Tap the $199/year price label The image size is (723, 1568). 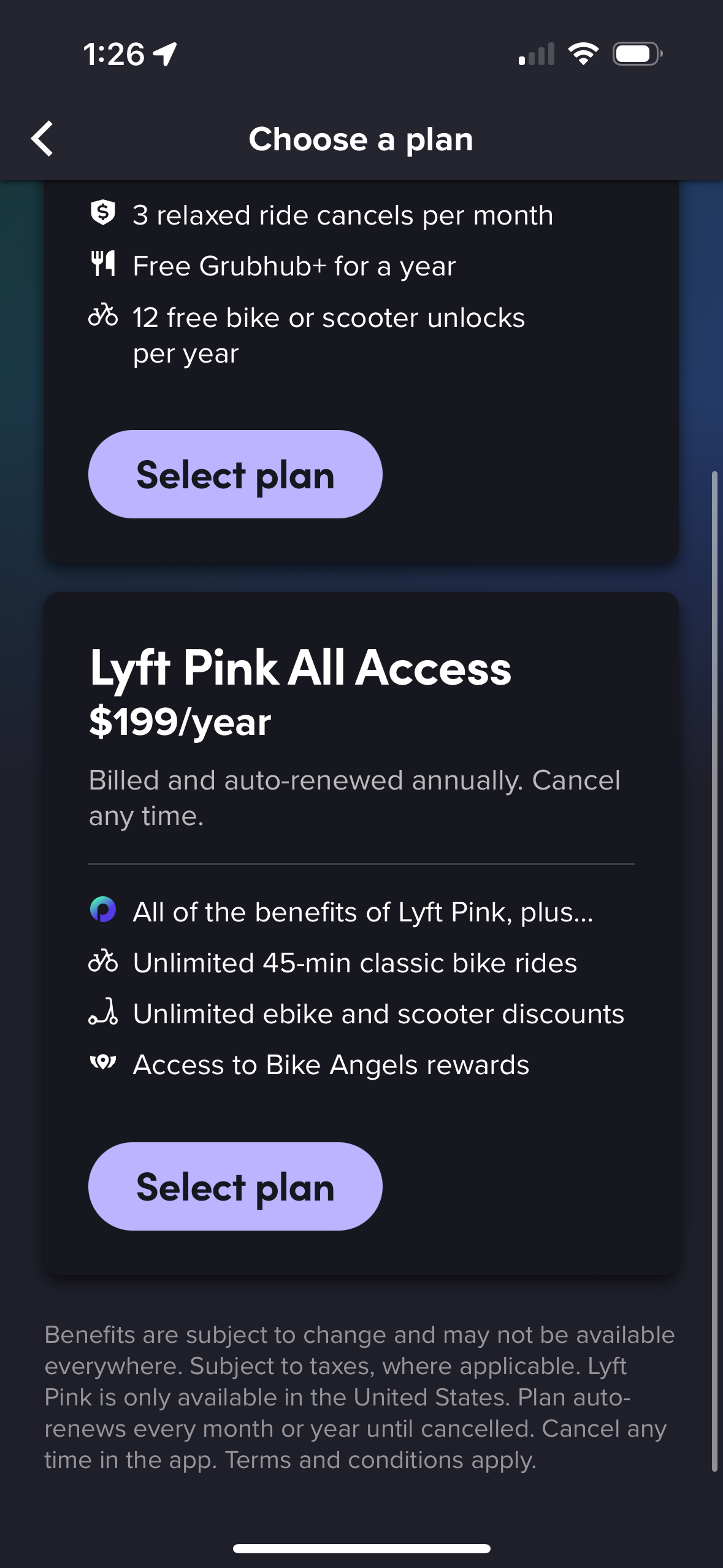click(181, 722)
